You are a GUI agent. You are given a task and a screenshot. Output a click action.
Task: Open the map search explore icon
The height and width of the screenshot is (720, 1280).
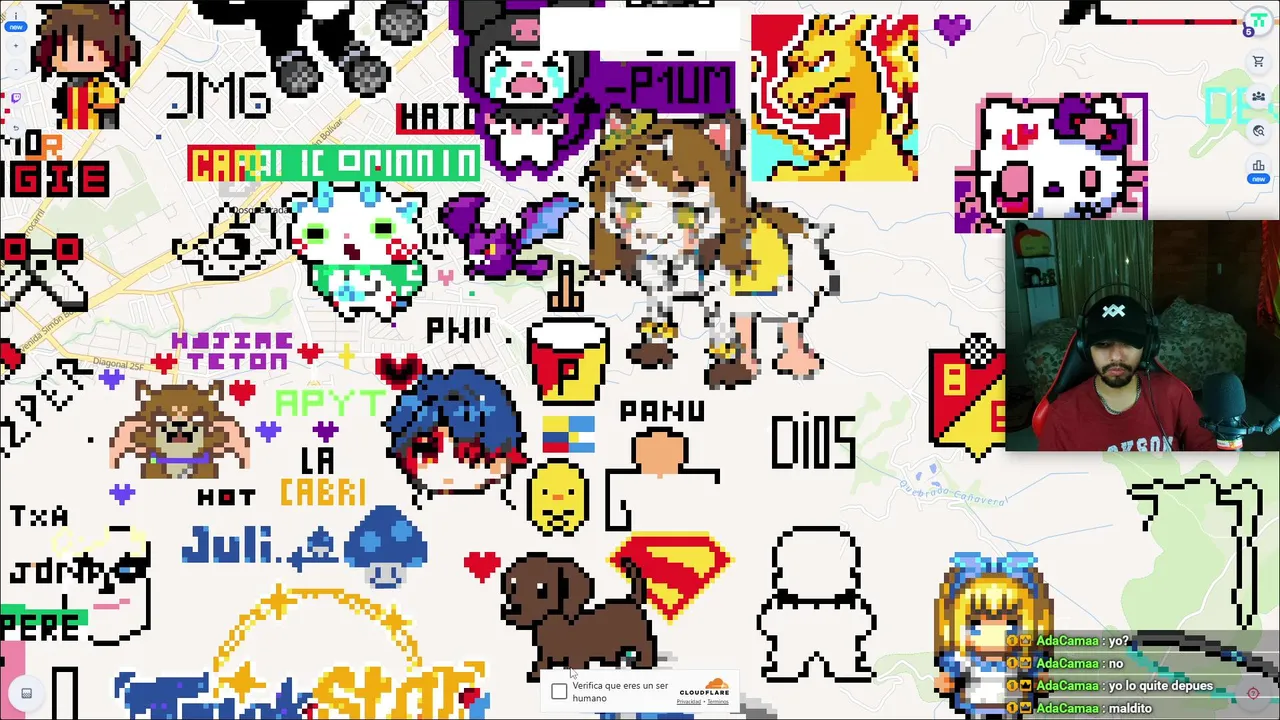point(1258,131)
